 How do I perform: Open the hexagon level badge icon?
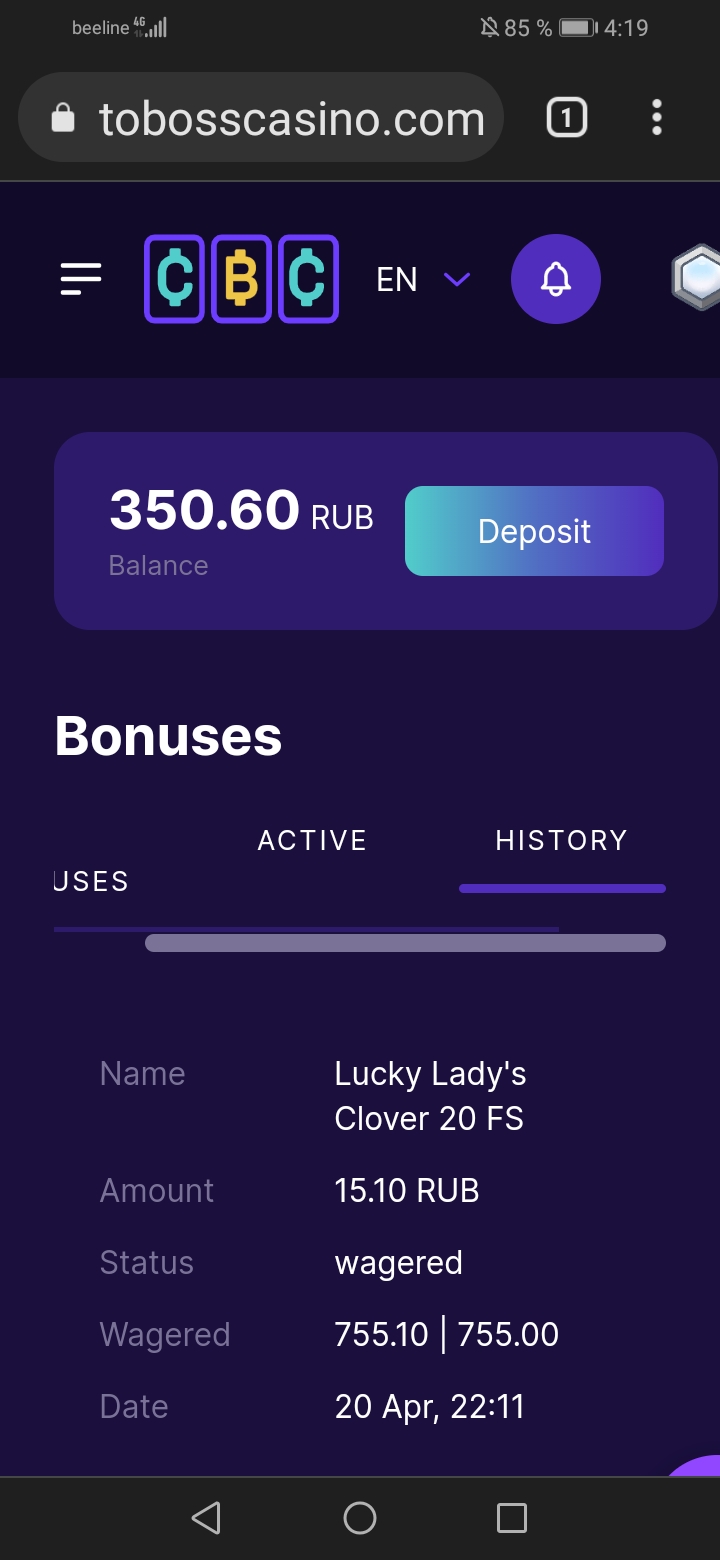coord(698,277)
